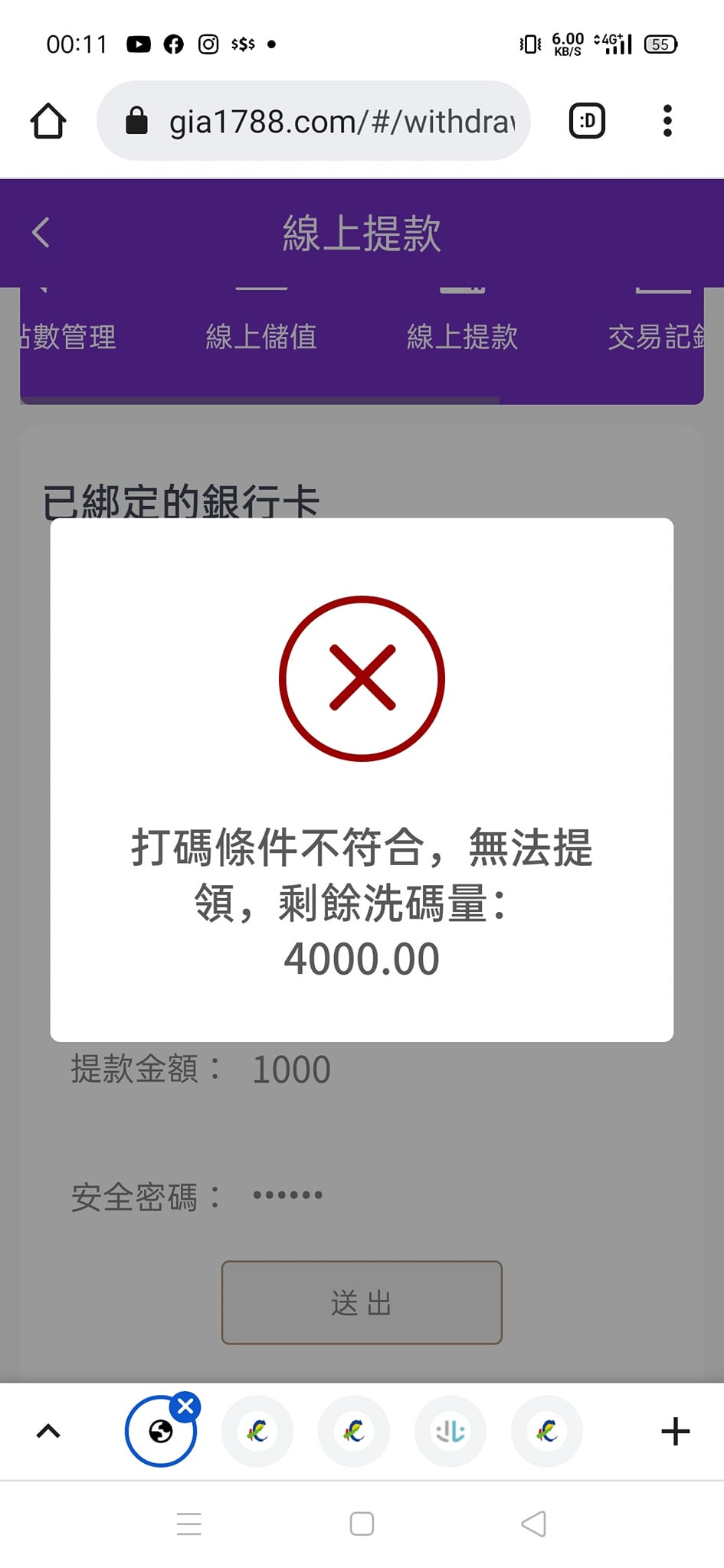Go to the browser home page
This screenshot has height=1568, width=724.
tap(48, 121)
